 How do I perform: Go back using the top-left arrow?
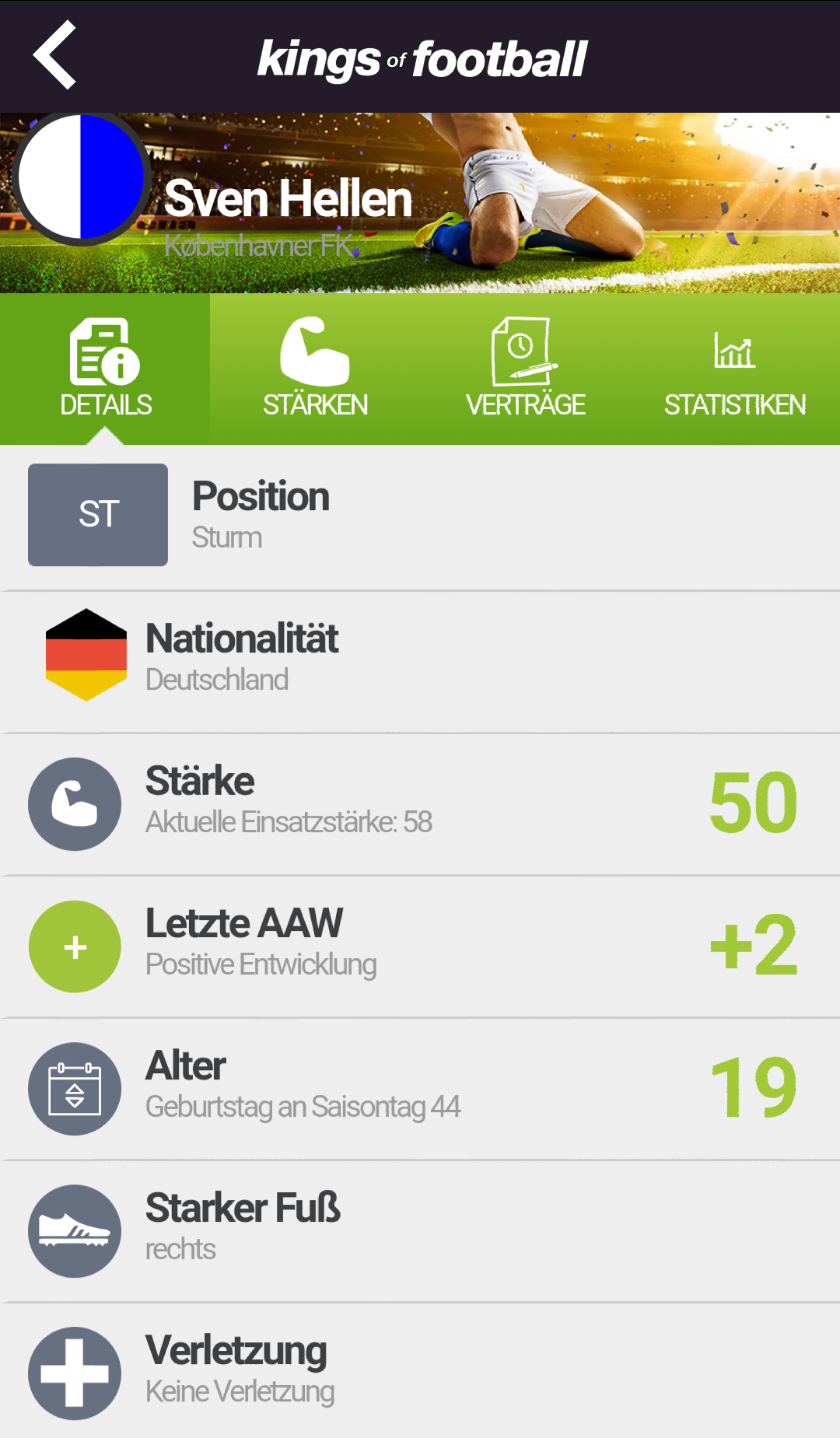[x=54, y=55]
